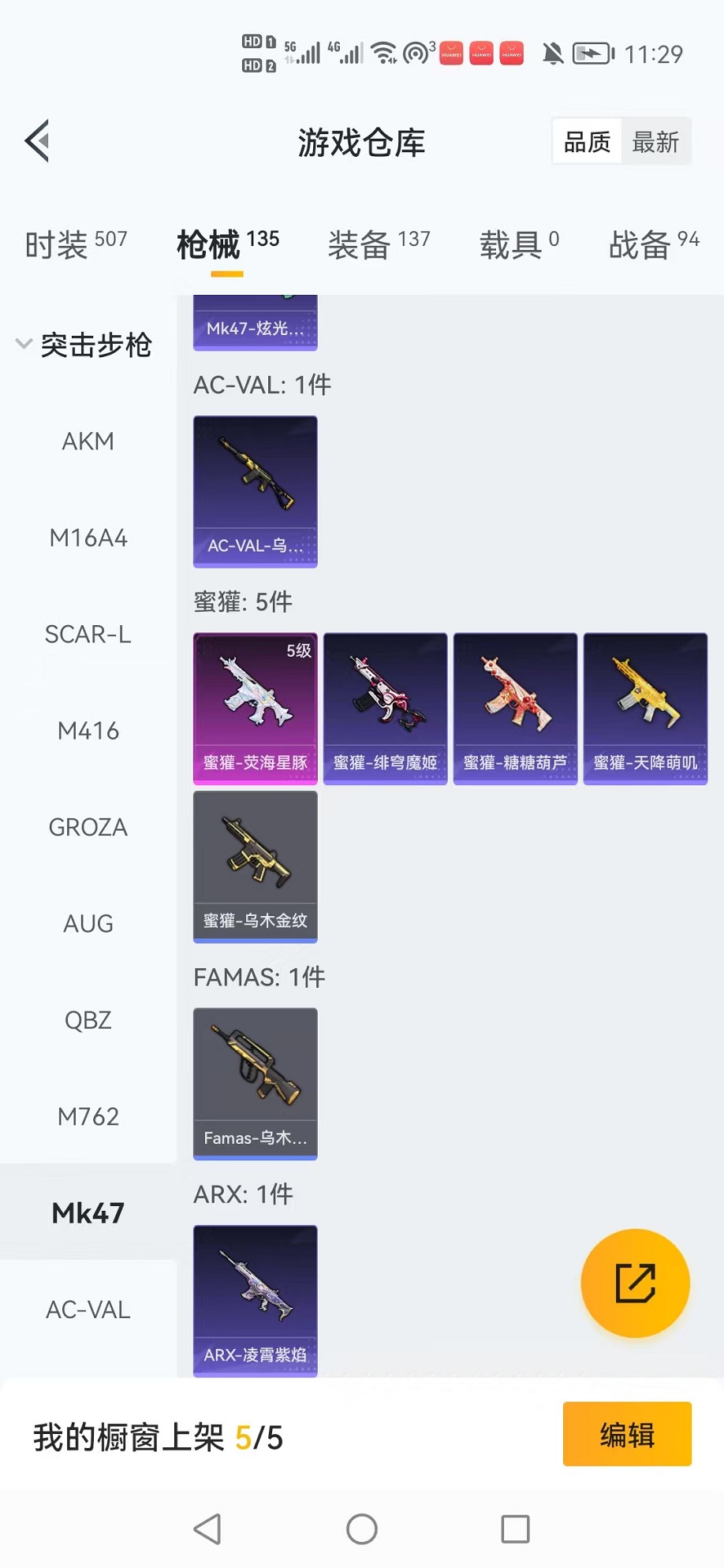724x1568 pixels.
Task: Sort the warehouse by 品质
Action: click(587, 142)
